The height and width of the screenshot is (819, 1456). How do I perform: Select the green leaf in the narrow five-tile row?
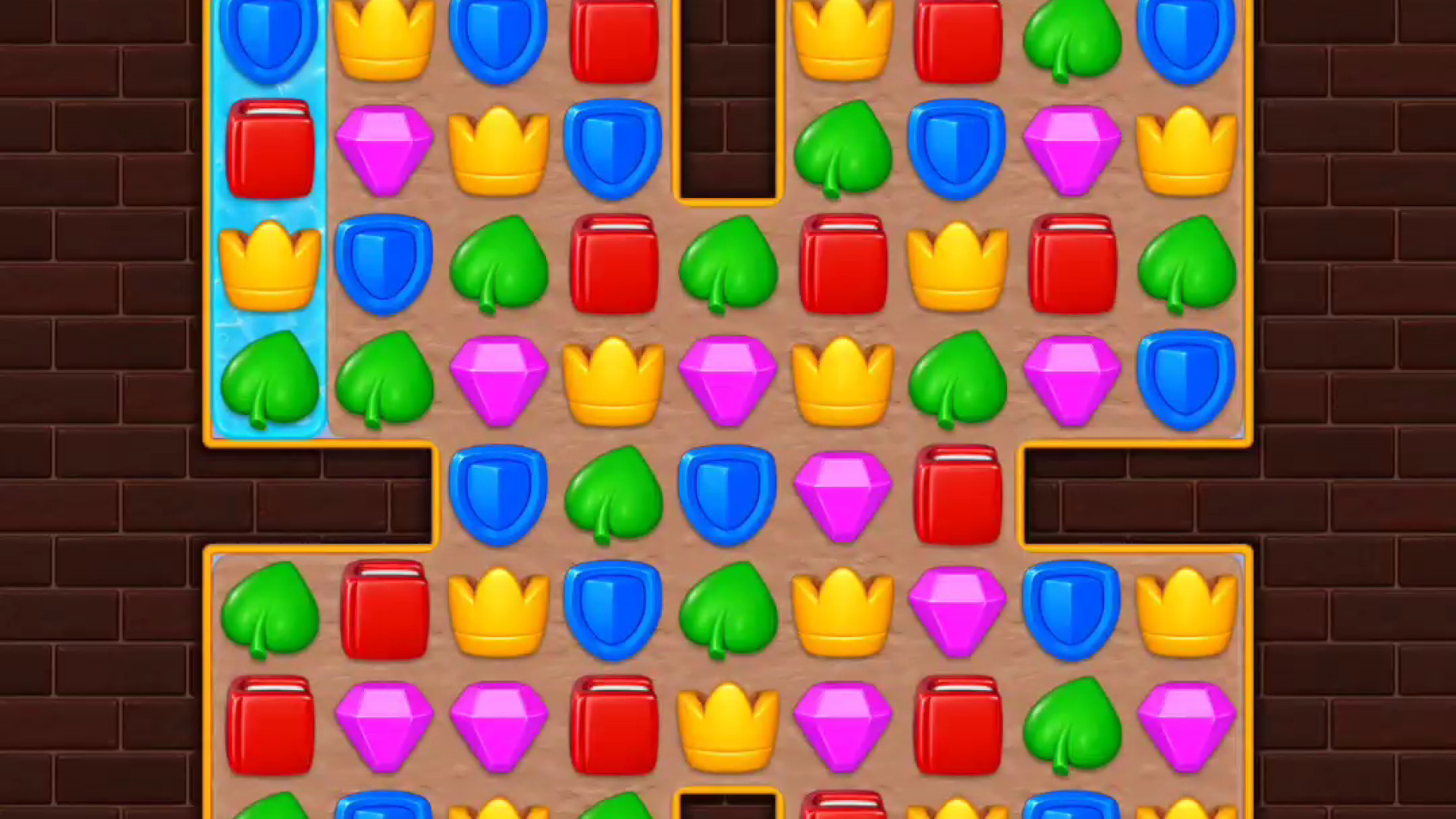pos(613,495)
